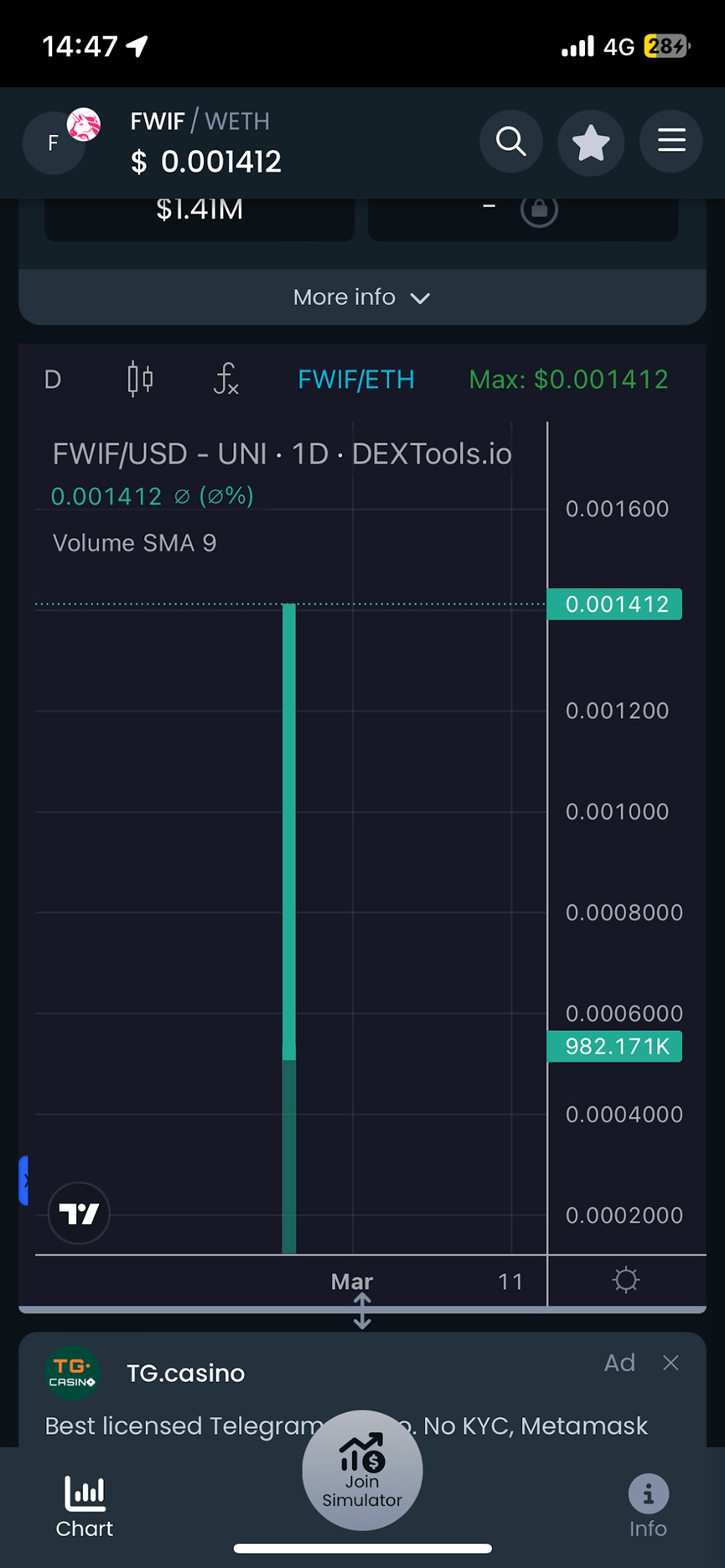725x1568 pixels.
Task: Change the chart's D time interval
Action: coord(53,380)
